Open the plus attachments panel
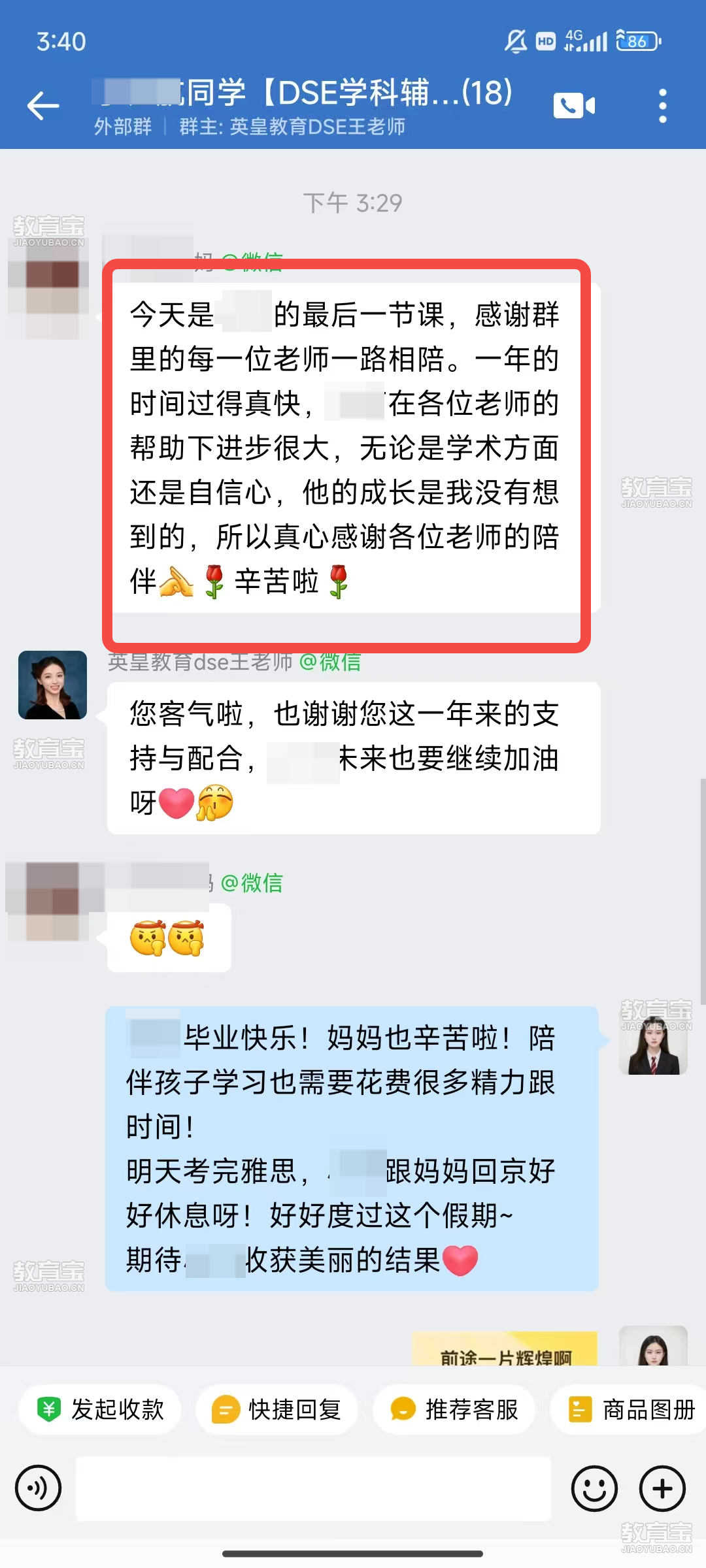Viewport: 706px width, 1568px height. coord(662,1488)
